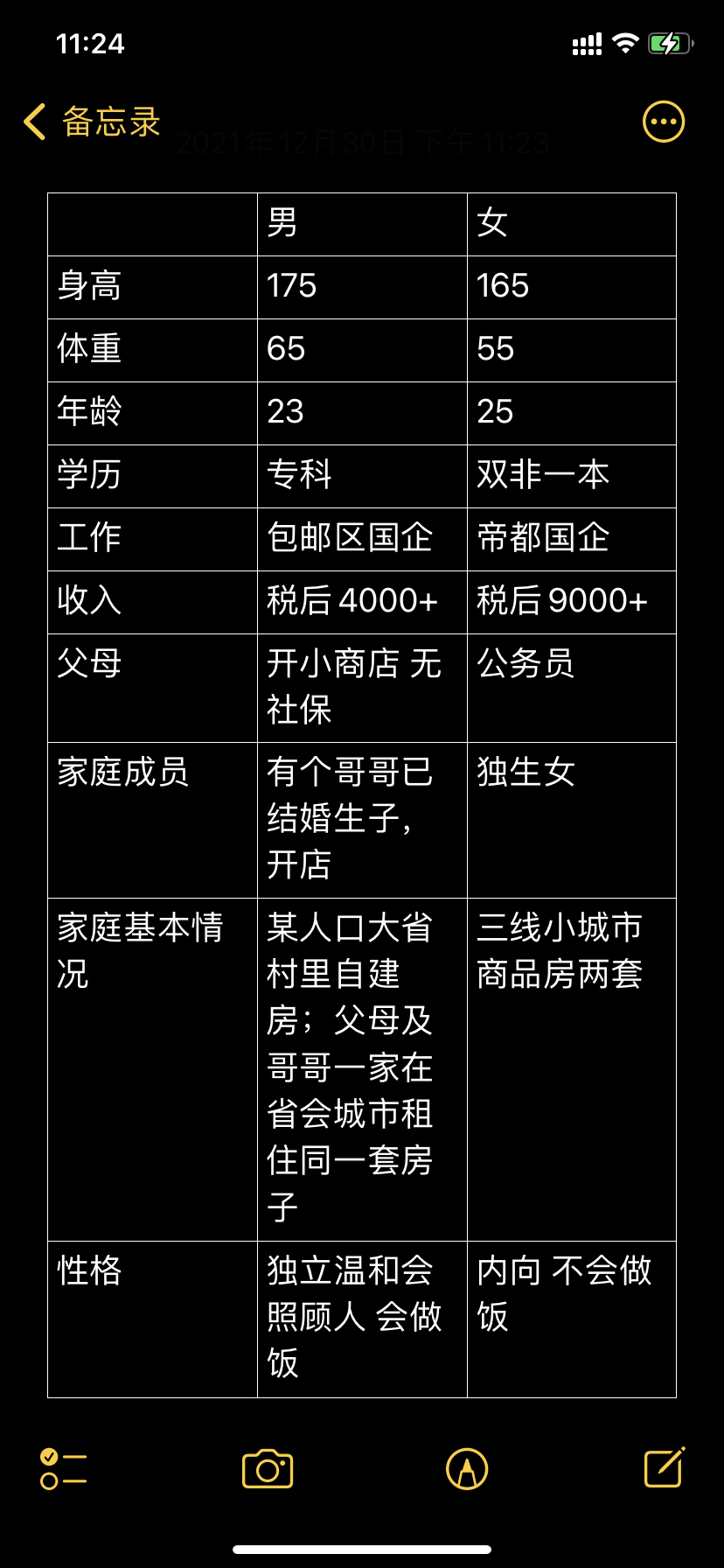Open the more options ellipsis menu
724x1568 pixels.
pos(664,122)
